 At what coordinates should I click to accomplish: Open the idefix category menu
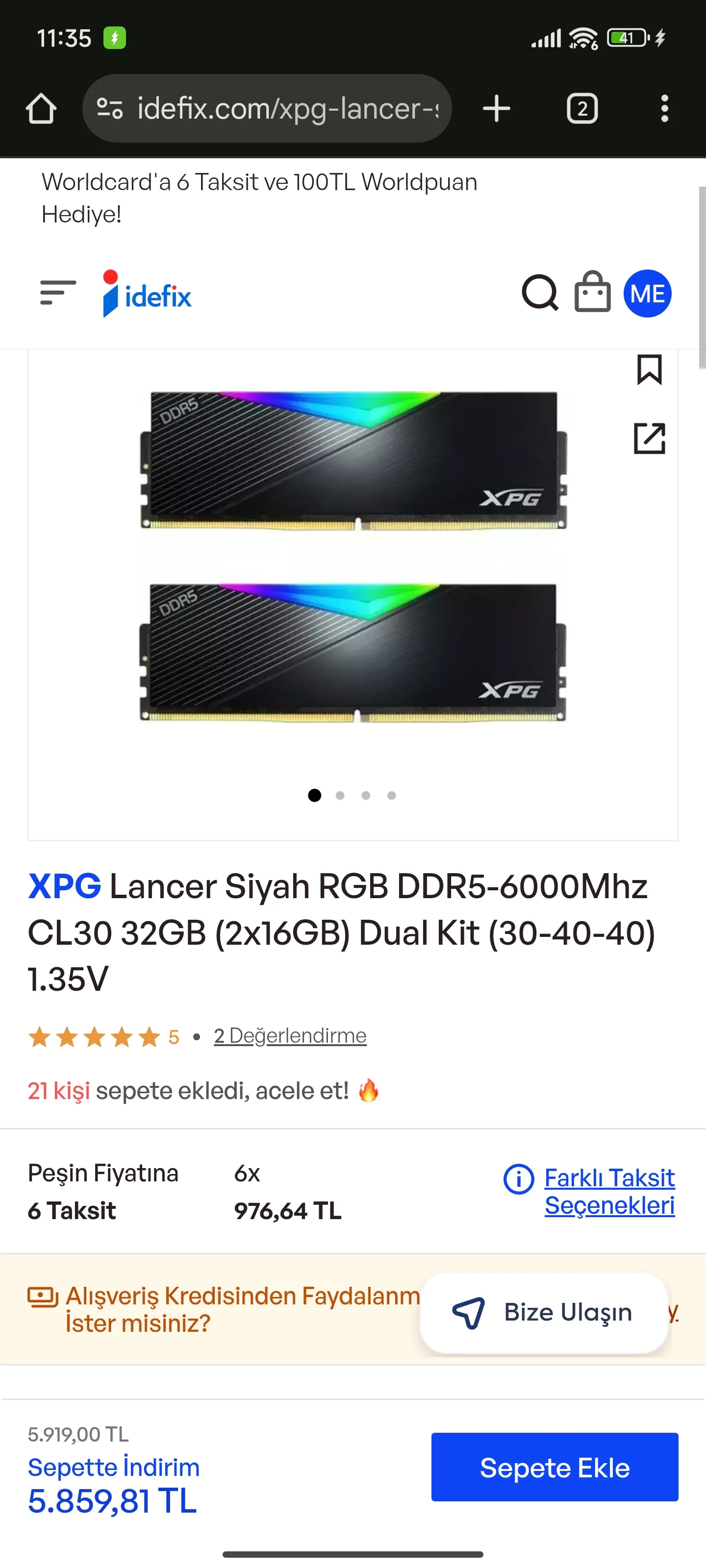point(58,293)
